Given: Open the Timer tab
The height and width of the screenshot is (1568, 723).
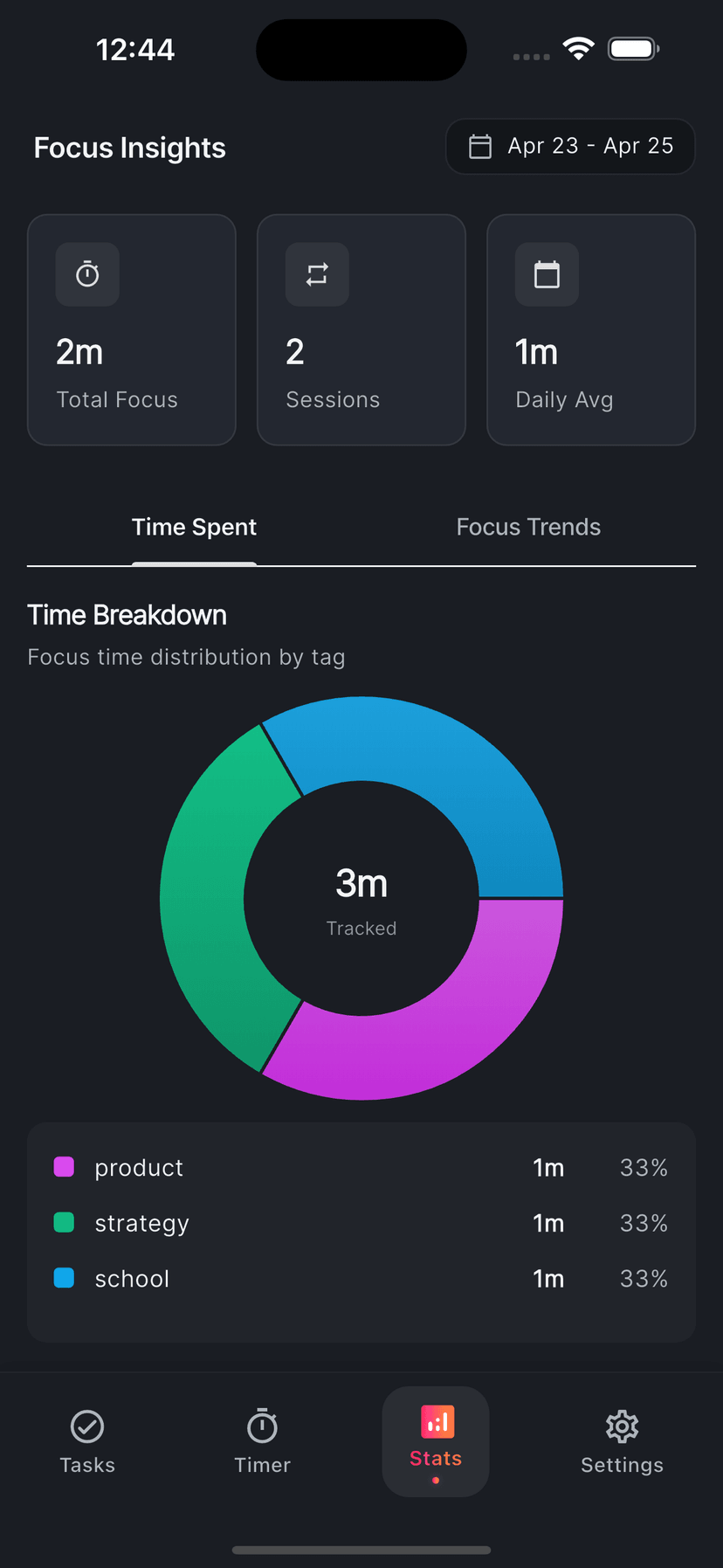Looking at the screenshot, I should pos(262,1440).
